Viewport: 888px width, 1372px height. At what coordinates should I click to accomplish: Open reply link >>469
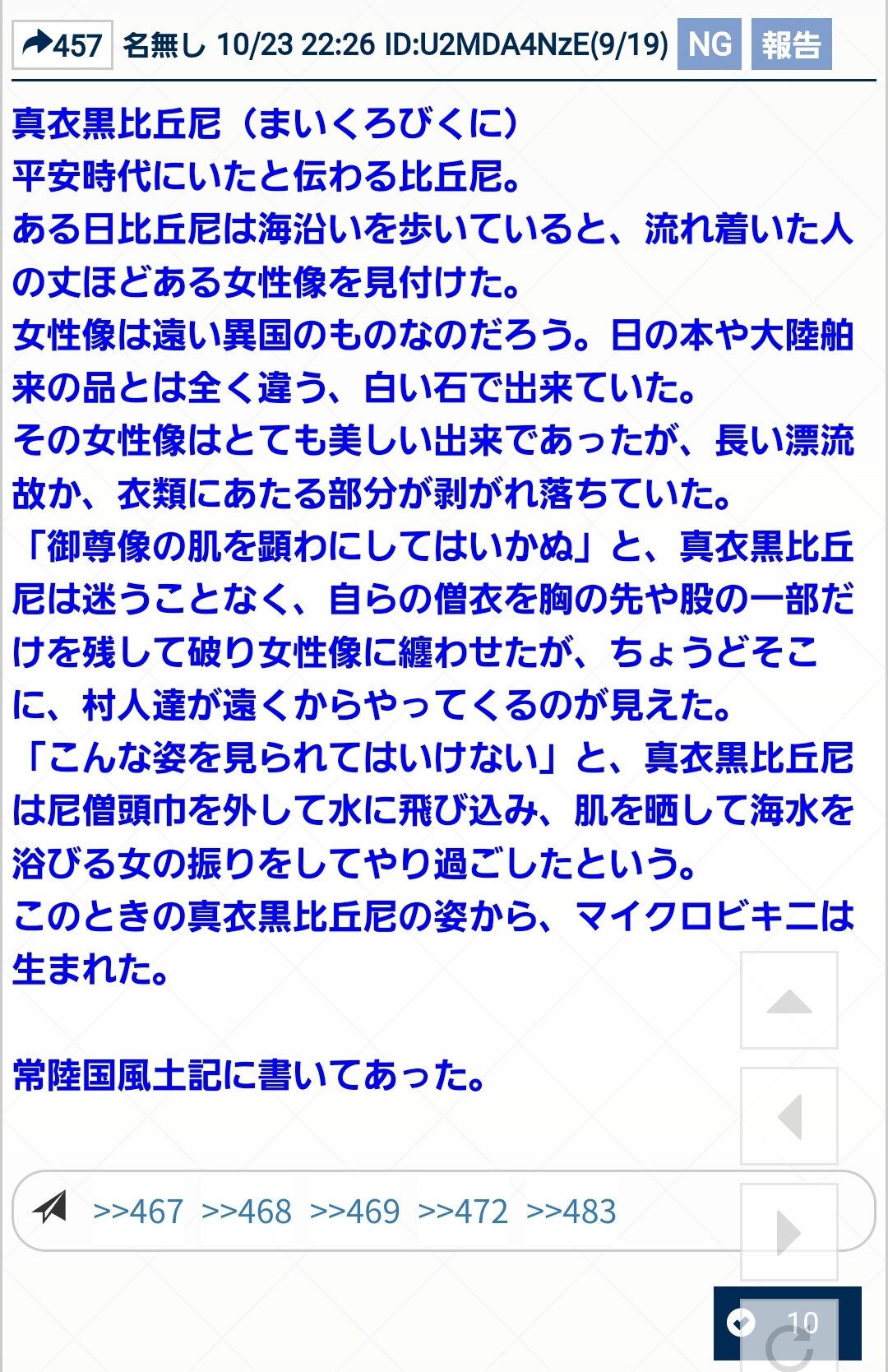point(355,1212)
